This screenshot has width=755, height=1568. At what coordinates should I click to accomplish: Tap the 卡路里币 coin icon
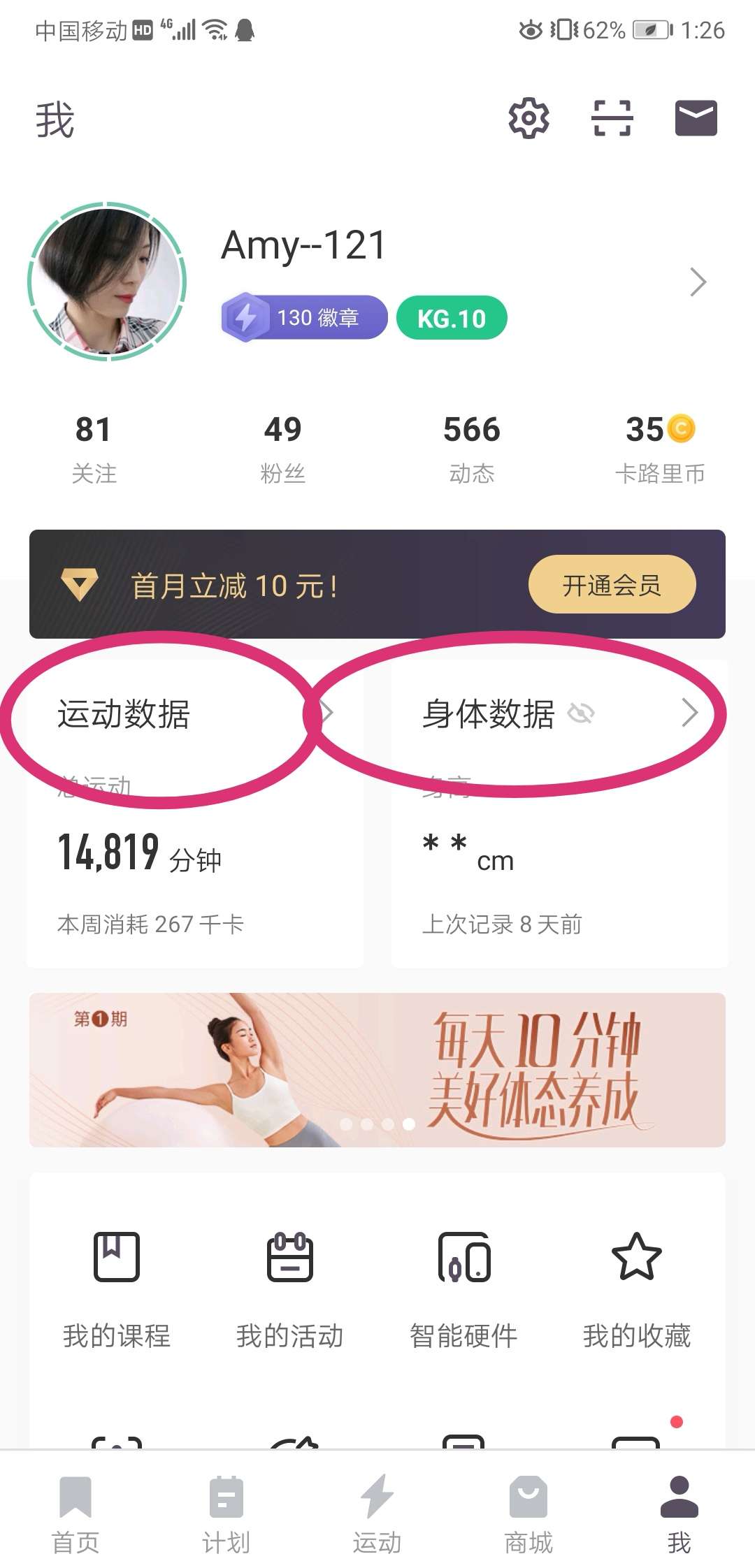coord(679,429)
